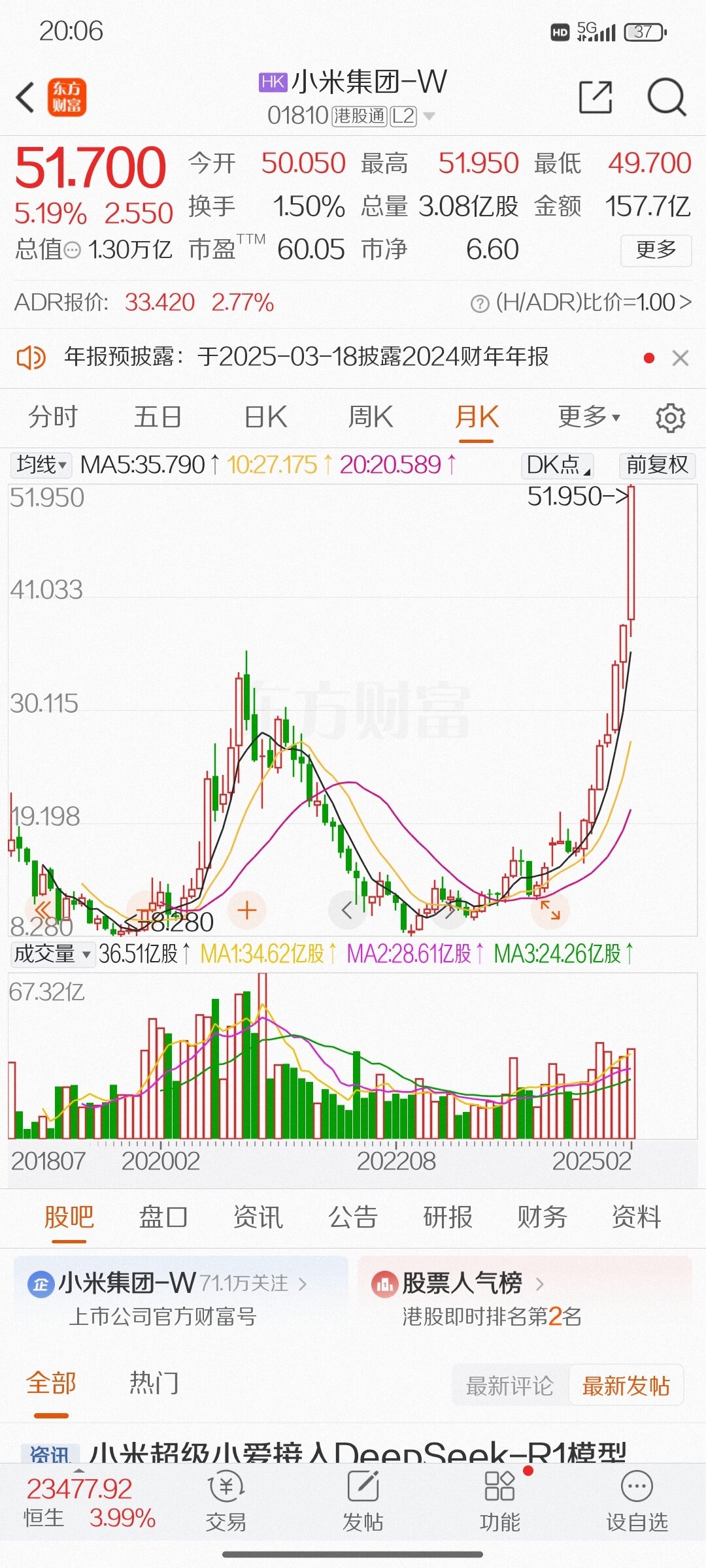Tap 更多 for more quote data
This screenshot has height=1568, width=706.
point(656,250)
